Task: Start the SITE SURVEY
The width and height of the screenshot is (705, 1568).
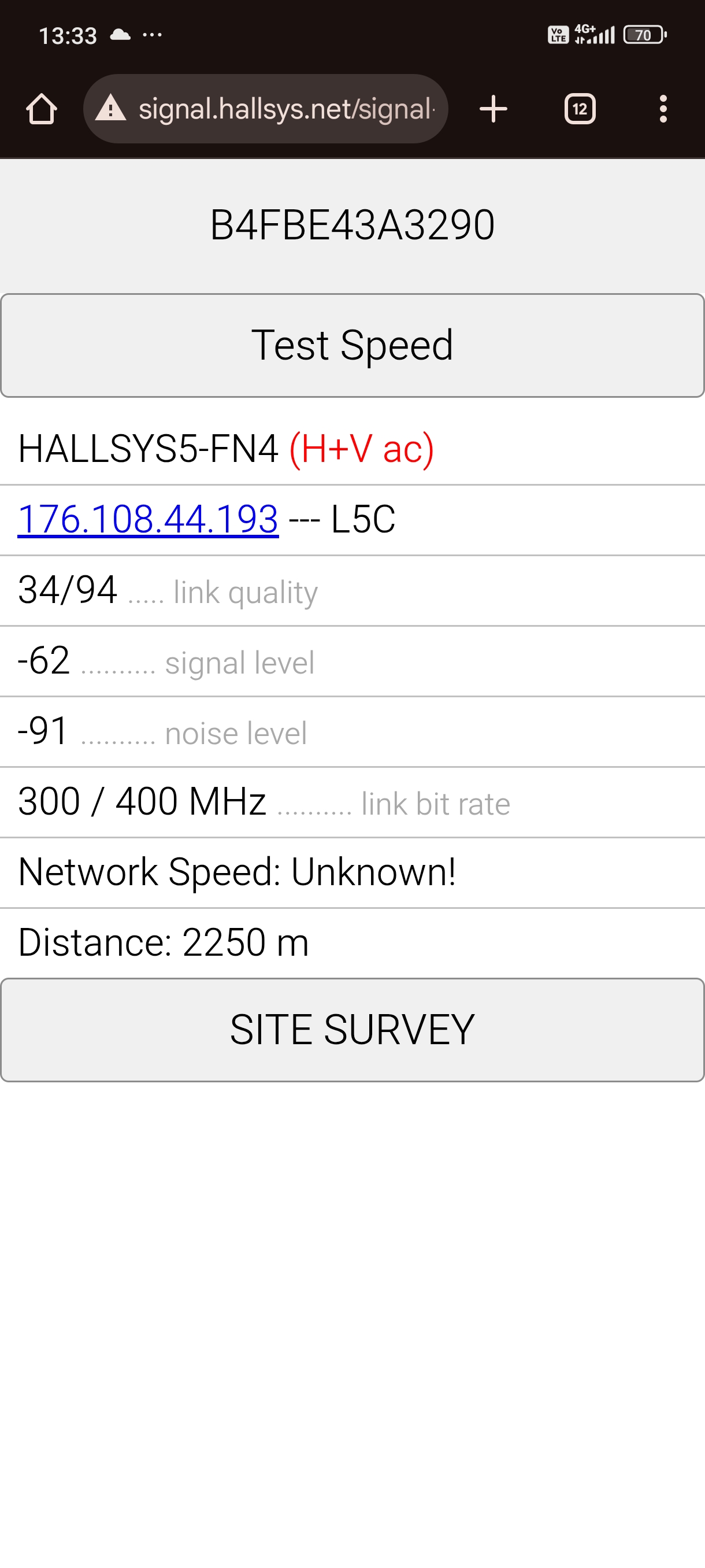Action: click(x=352, y=1030)
